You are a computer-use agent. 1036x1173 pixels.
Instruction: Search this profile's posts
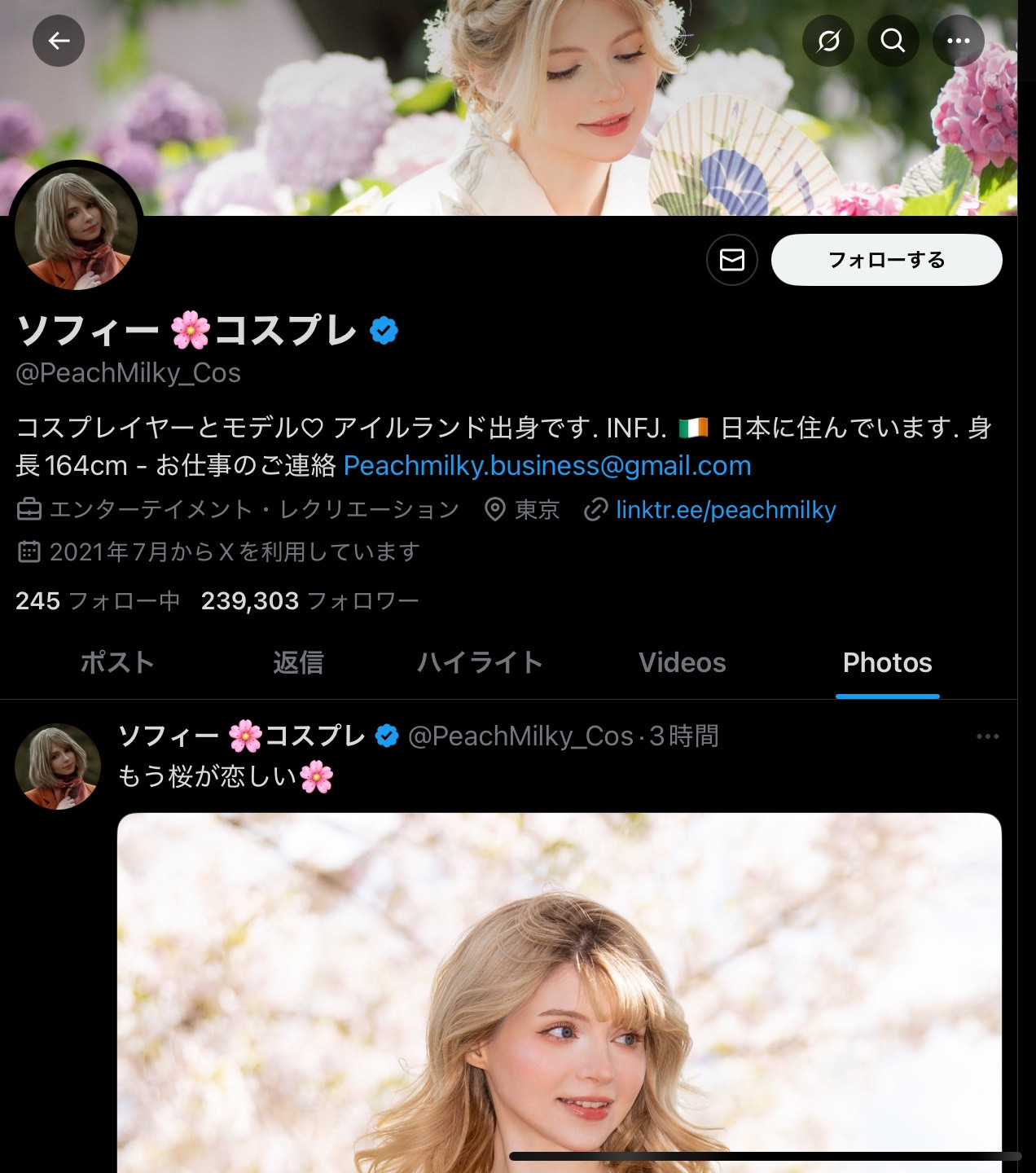(893, 41)
